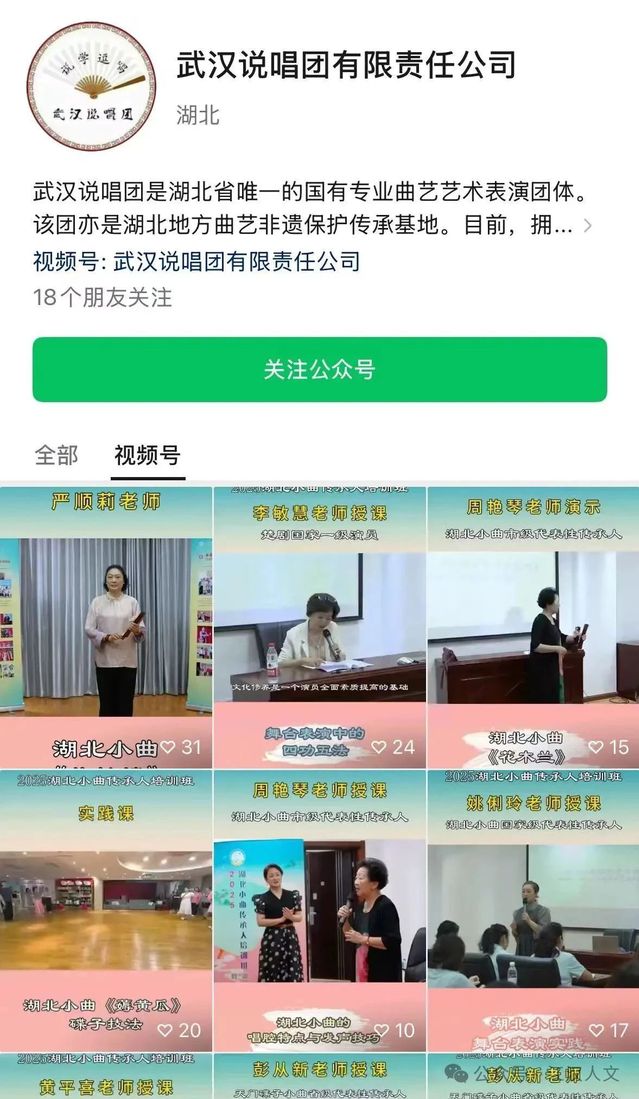Viewport: 639px width, 1099px height.
Task: Expand the account description chevron
Action: tap(587, 226)
